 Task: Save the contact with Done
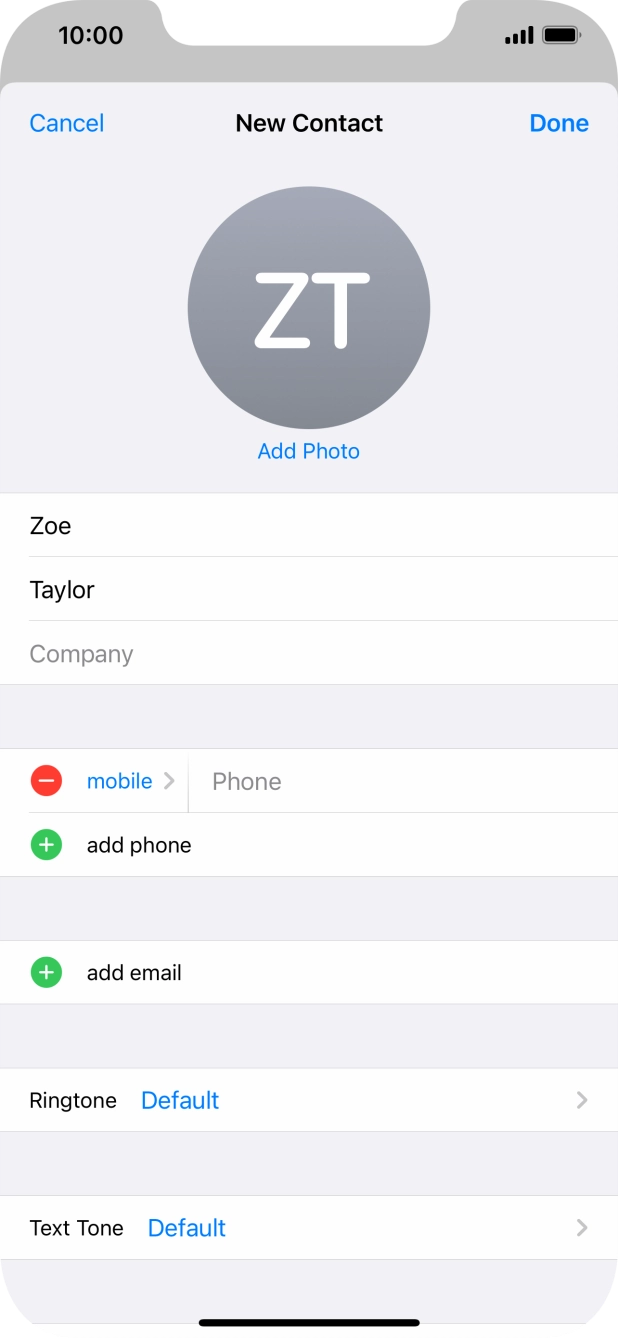(x=558, y=123)
